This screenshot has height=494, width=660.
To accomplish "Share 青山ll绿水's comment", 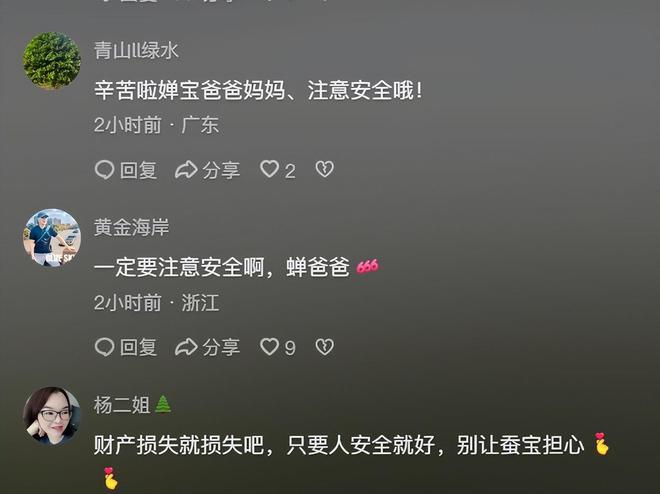I will [208, 170].
